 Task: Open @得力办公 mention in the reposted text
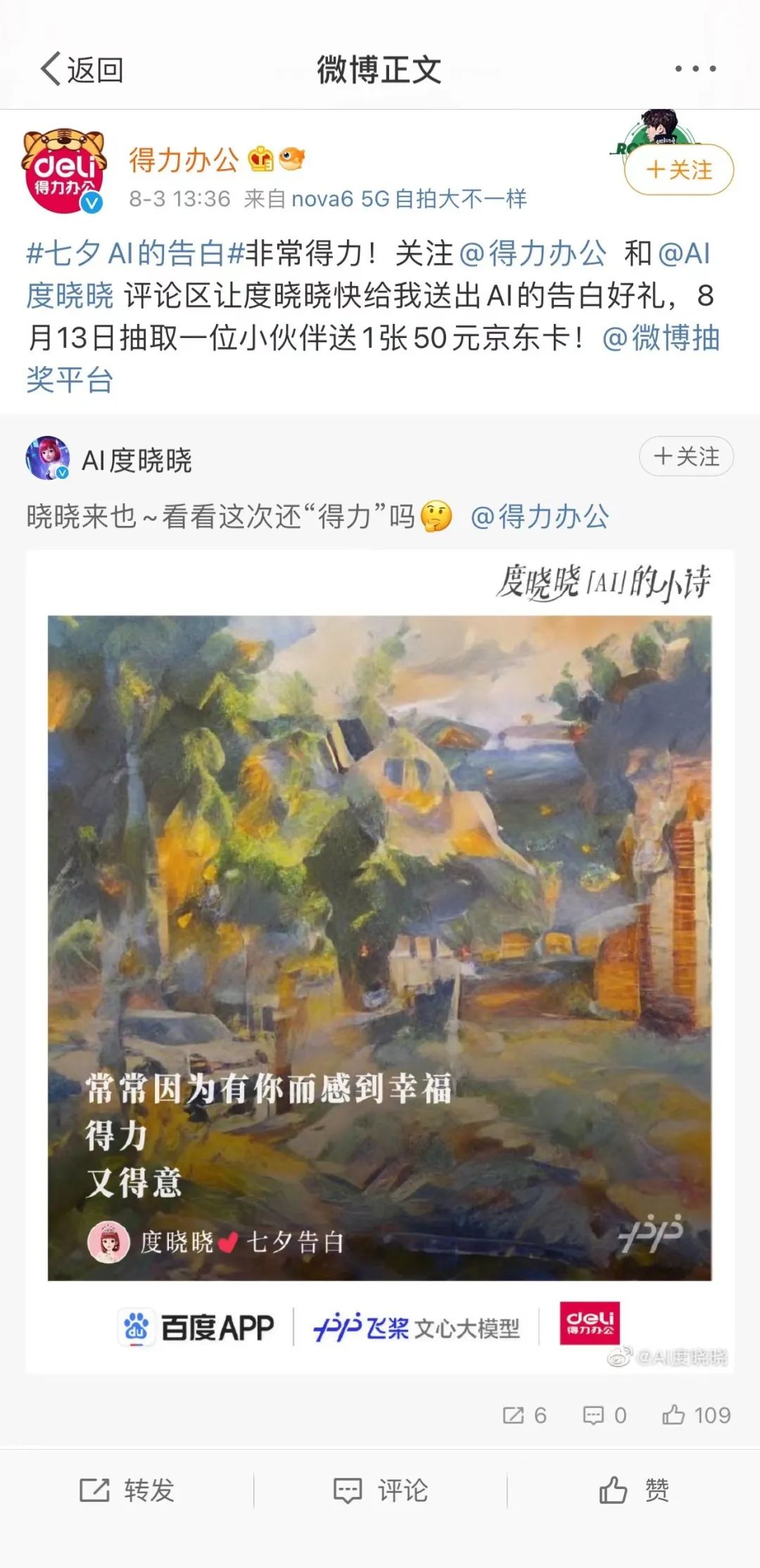[x=540, y=517]
